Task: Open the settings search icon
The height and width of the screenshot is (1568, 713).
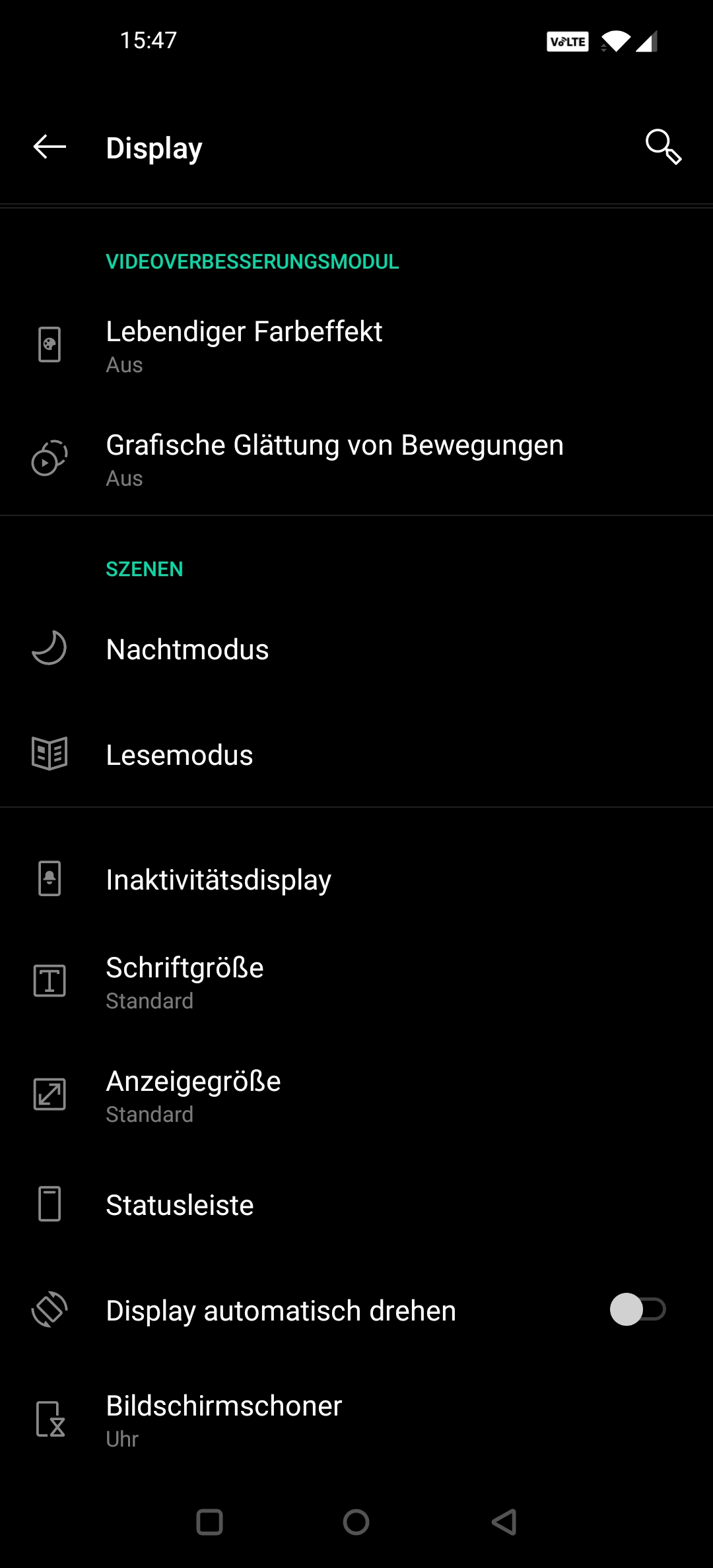Action: click(663, 147)
